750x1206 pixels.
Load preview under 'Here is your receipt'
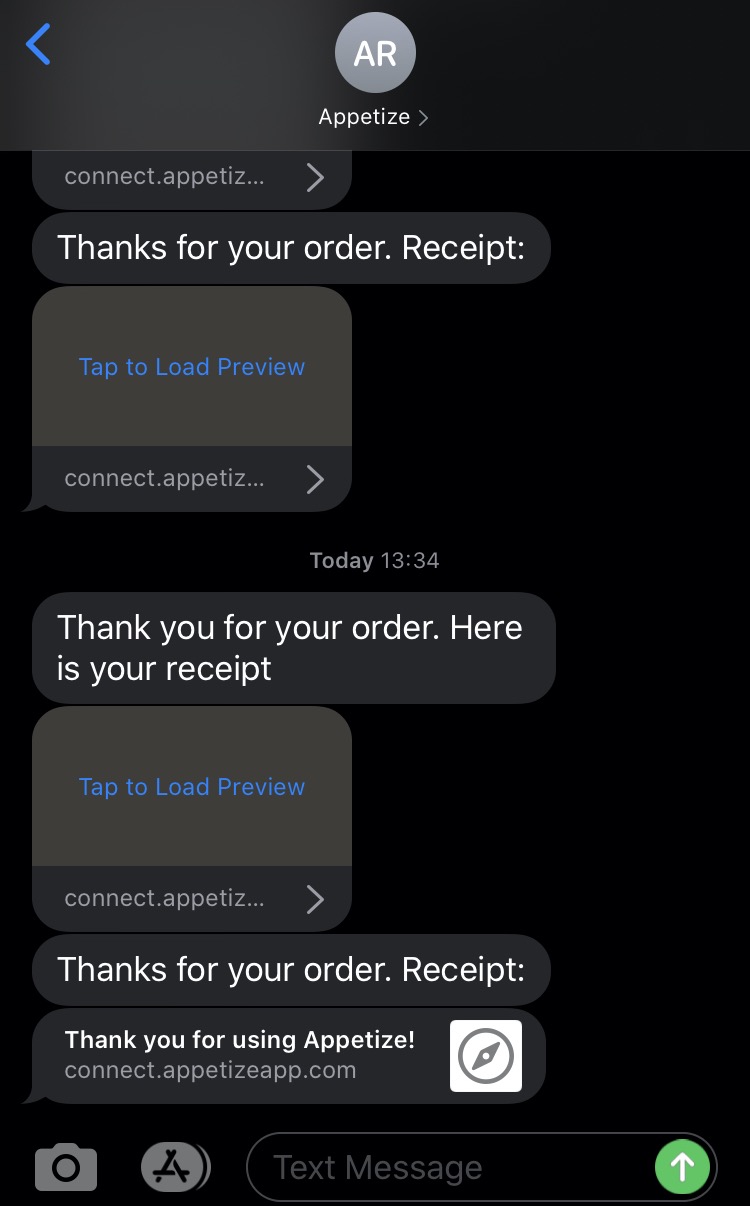point(192,787)
